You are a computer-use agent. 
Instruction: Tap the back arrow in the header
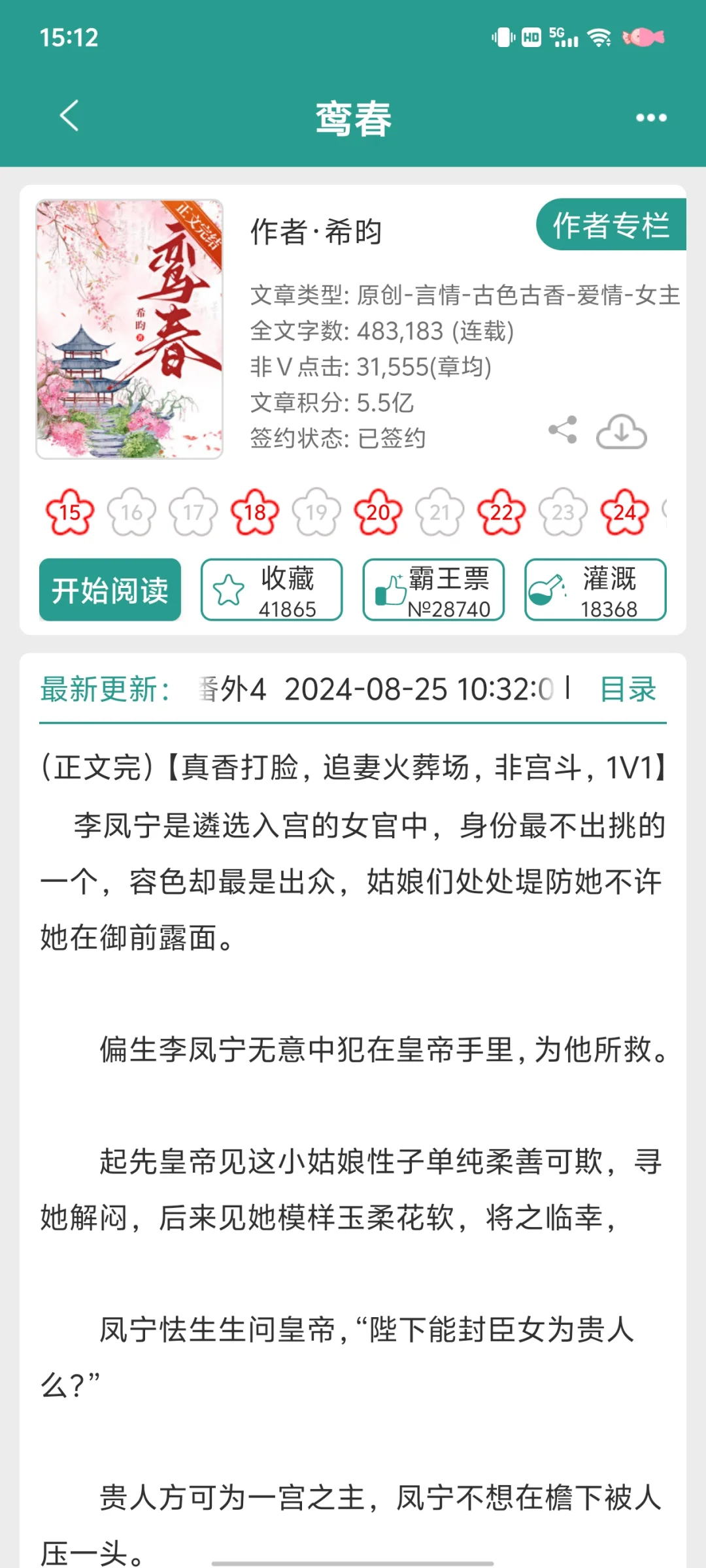click(70, 118)
